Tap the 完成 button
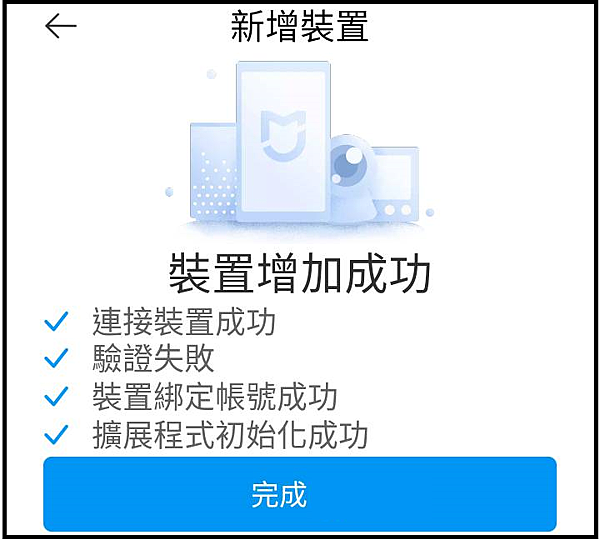Viewport: 600px width, 540px height. point(299,494)
